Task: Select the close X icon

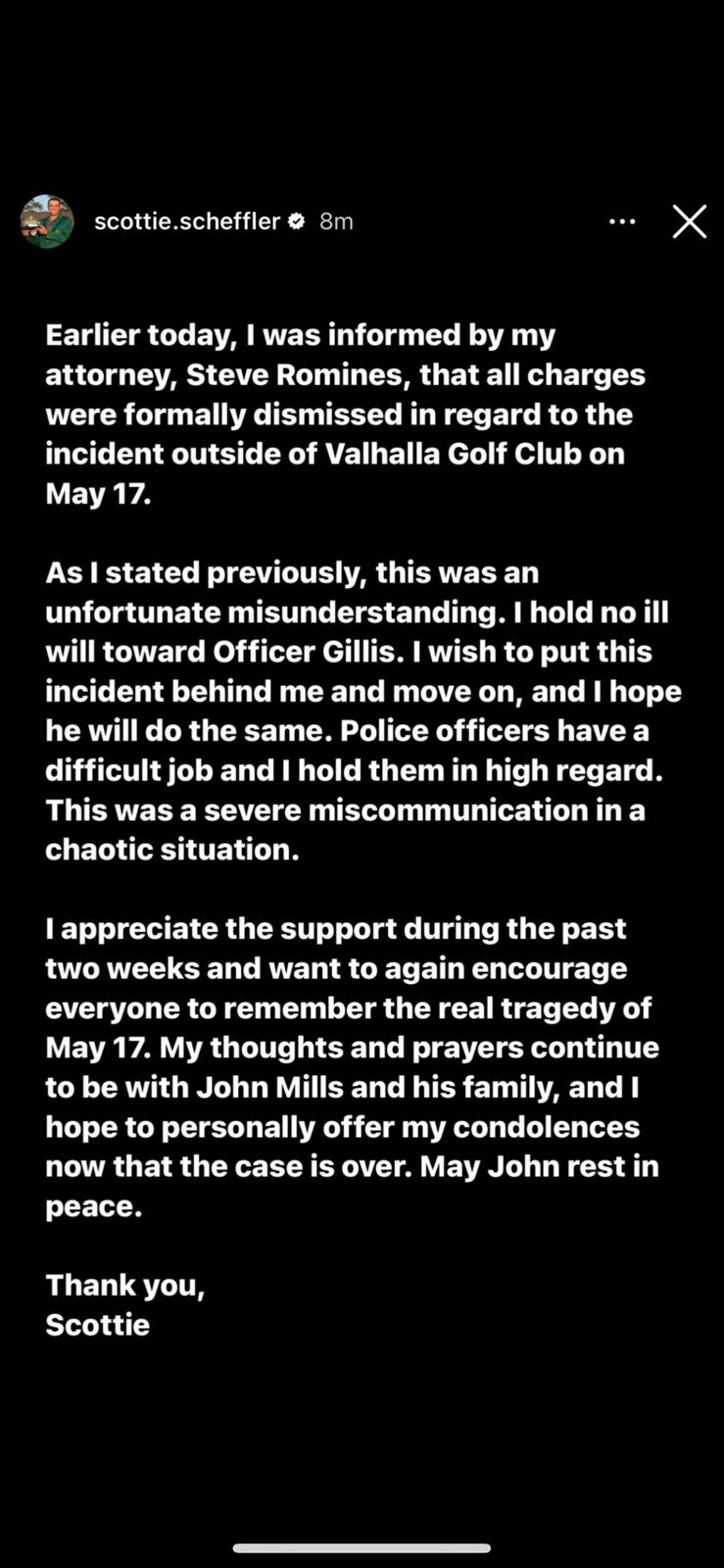Action: coord(690,221)
